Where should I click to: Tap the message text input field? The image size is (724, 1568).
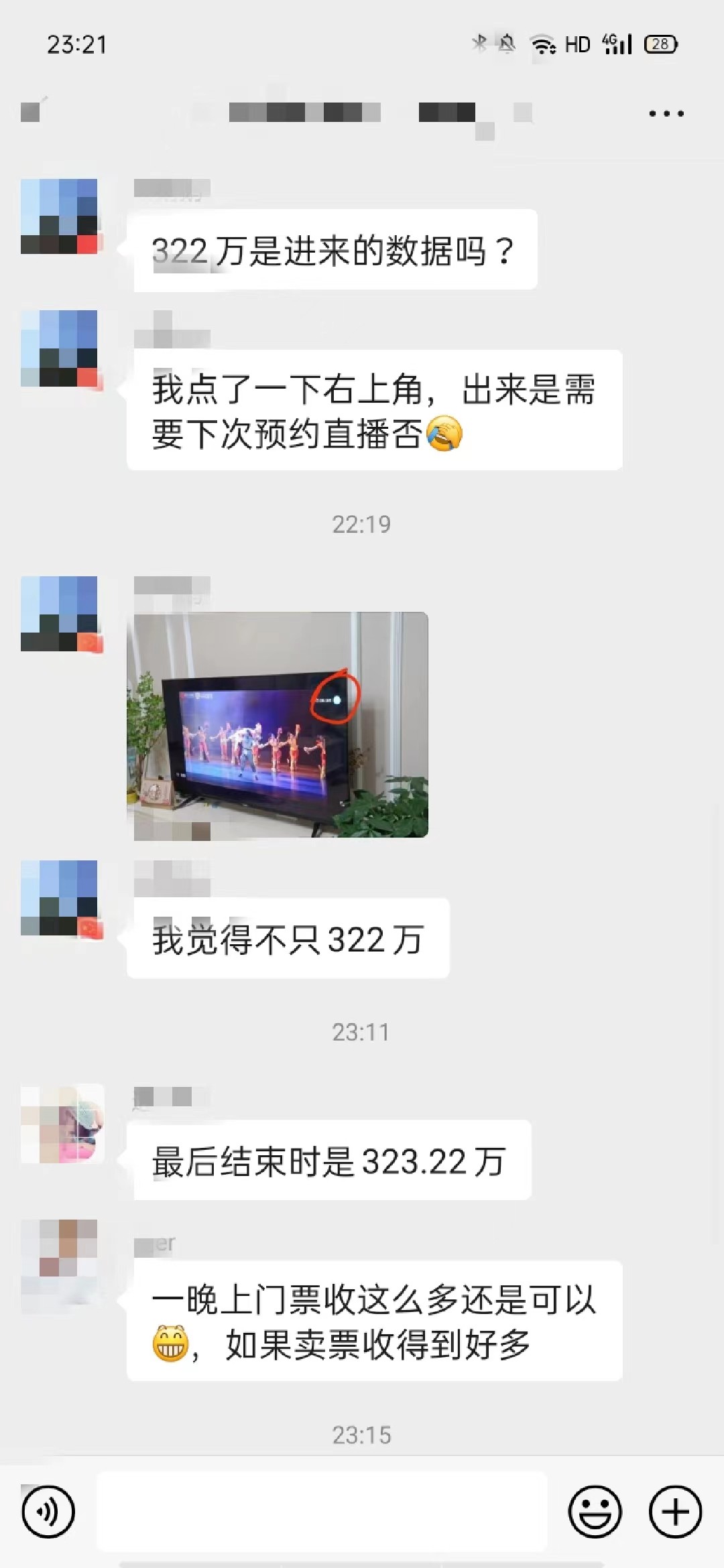tap(322, 1511)
